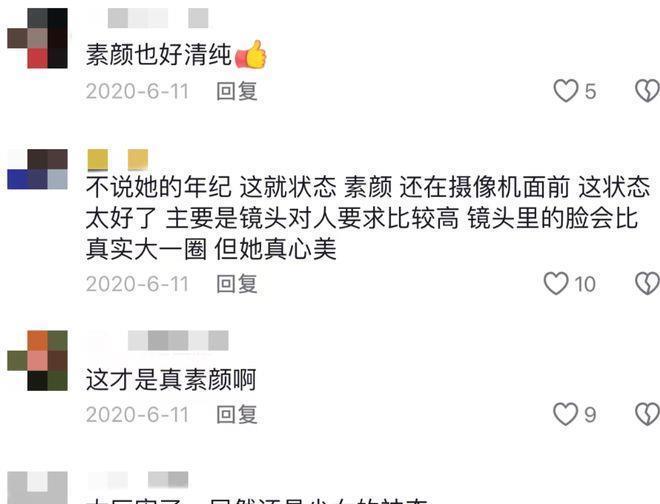Dislike the comment 这才是真素颜啊
660x504 pixels.
pyautogui.click(x=648, y=413)
